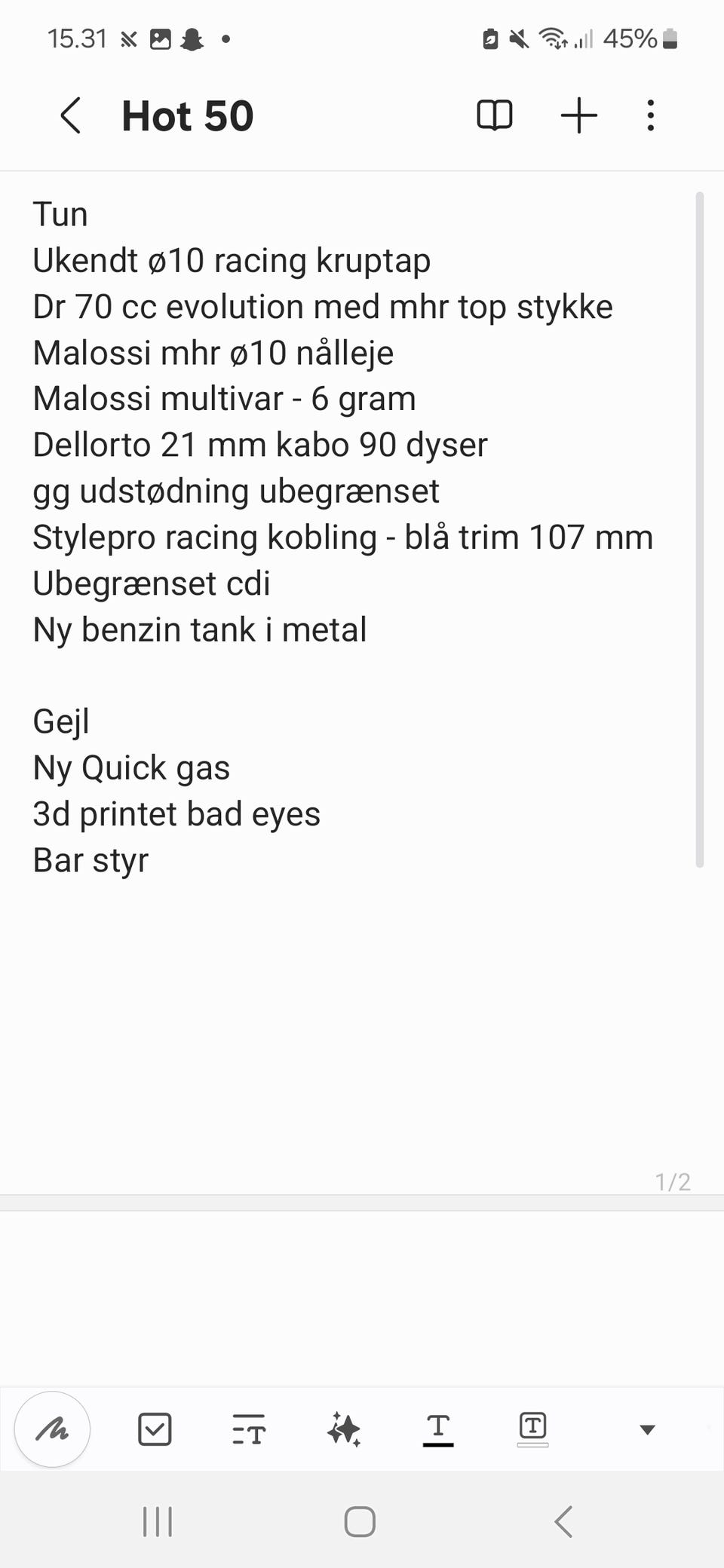Open the three-dot overflow menu
724x1568 pixels.
click(x=650, y=116)
